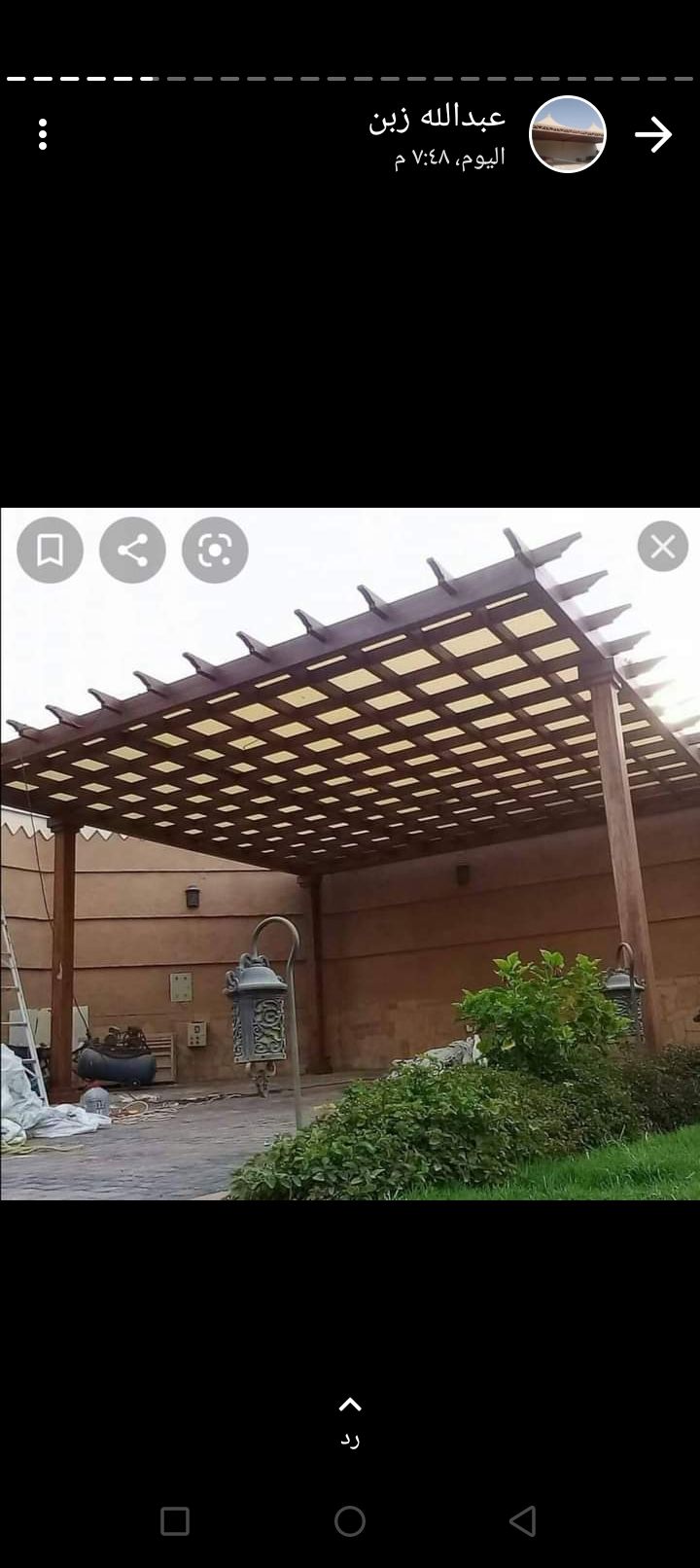Viewport: 700px width, 1568px height.
Task: Tap رد to reply to this message
Action: pos(350,1439)
